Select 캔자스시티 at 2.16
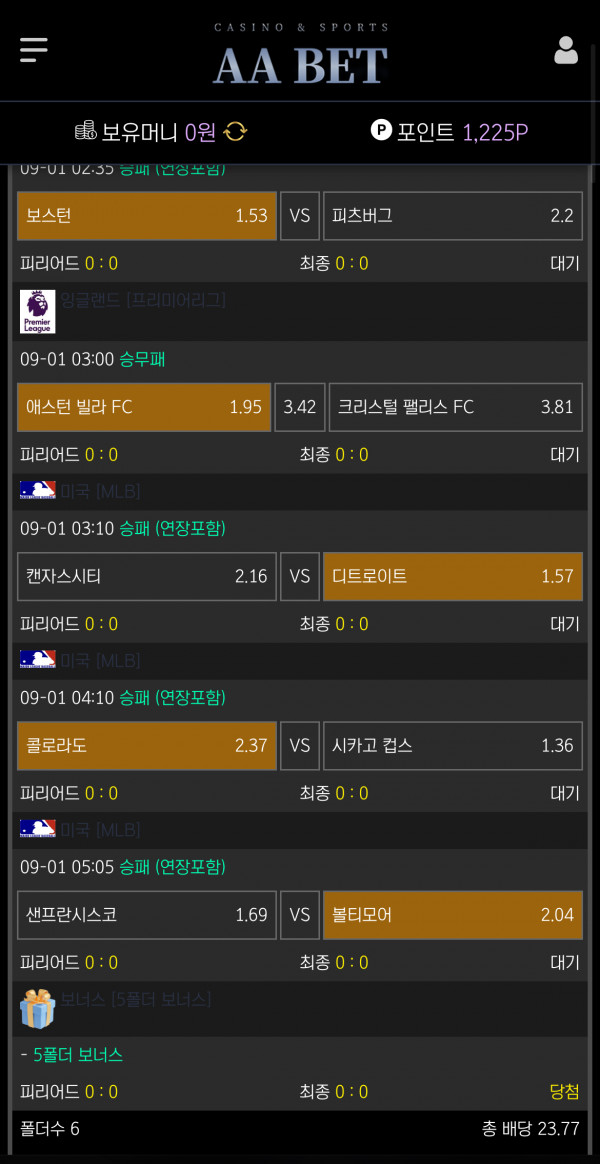The width and height of the screenshot is (600, 1164). tap(147, 576)
